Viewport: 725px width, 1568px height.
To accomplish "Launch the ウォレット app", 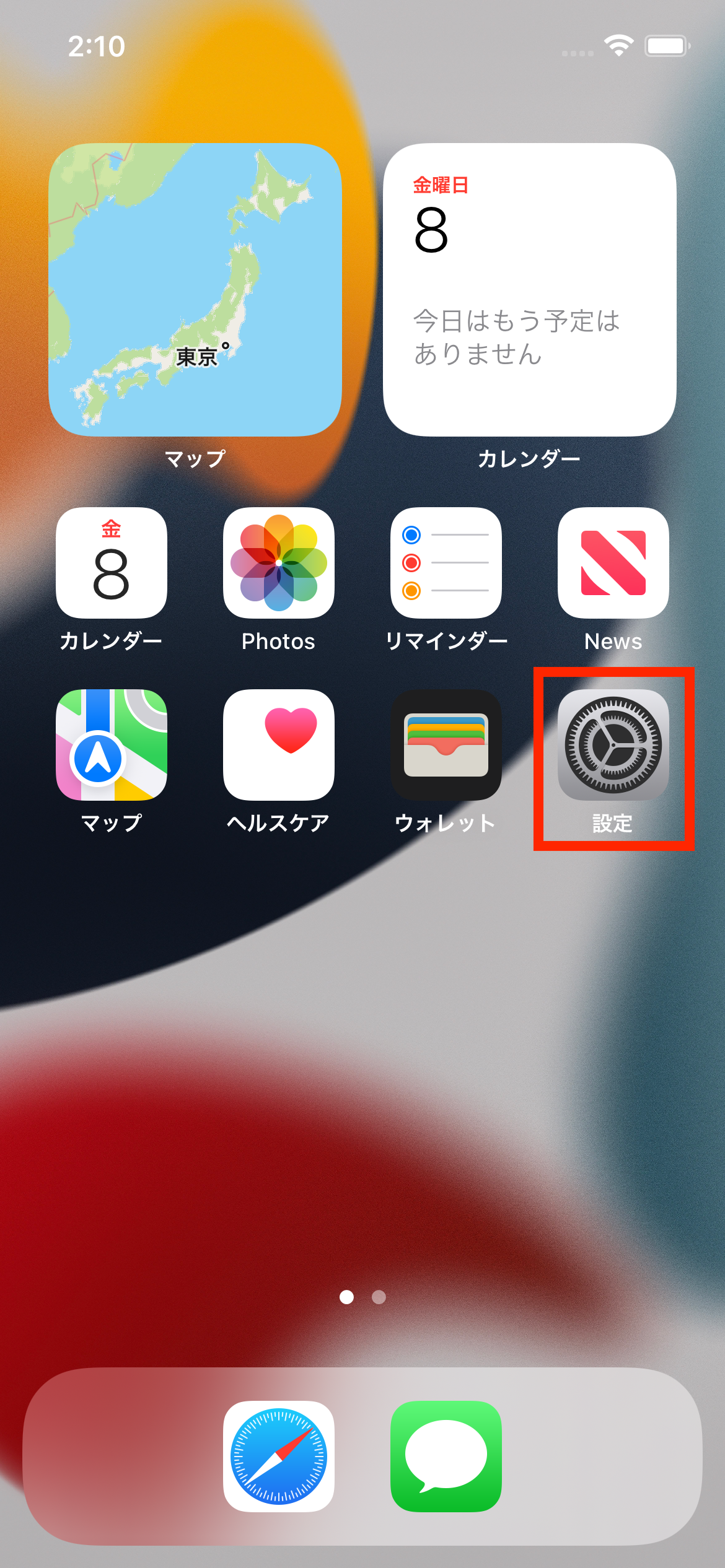I will 446,745.
